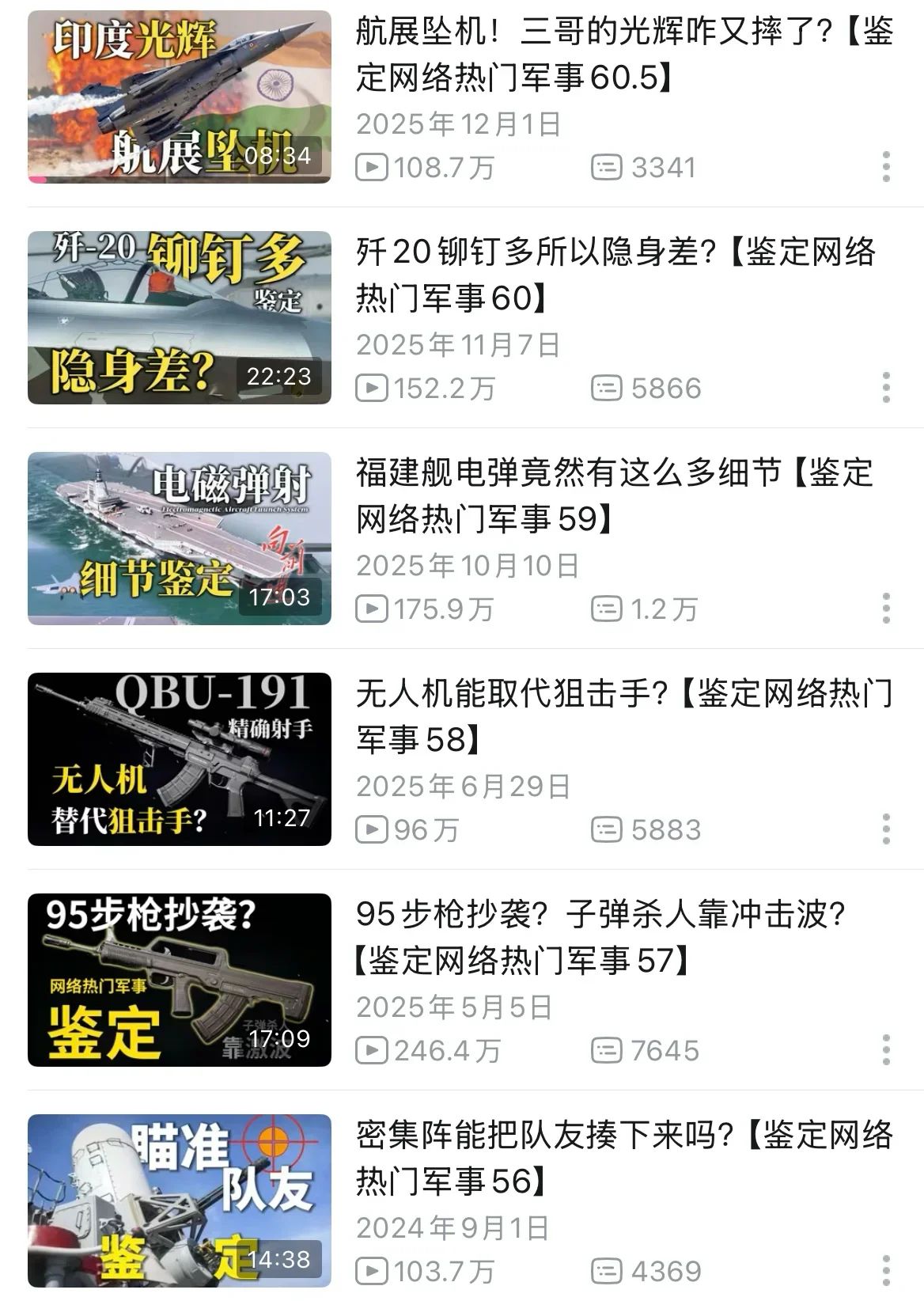The width and height of the screenshot is (924, 1301).
Task: Open more options for 95步枪抄袭 video
Action: pos(886,1050)
